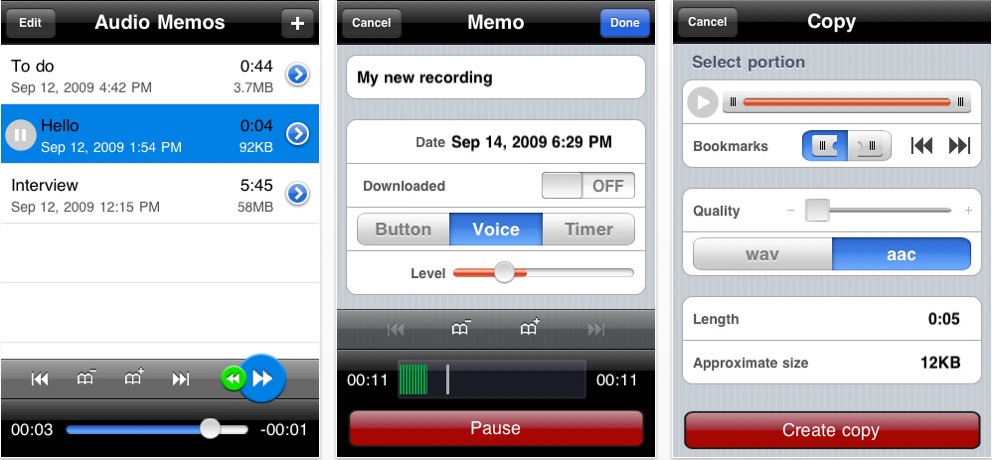This screenshot has height=460, width=992.
Task: Cancel the Copy screen
Action: 707,22
